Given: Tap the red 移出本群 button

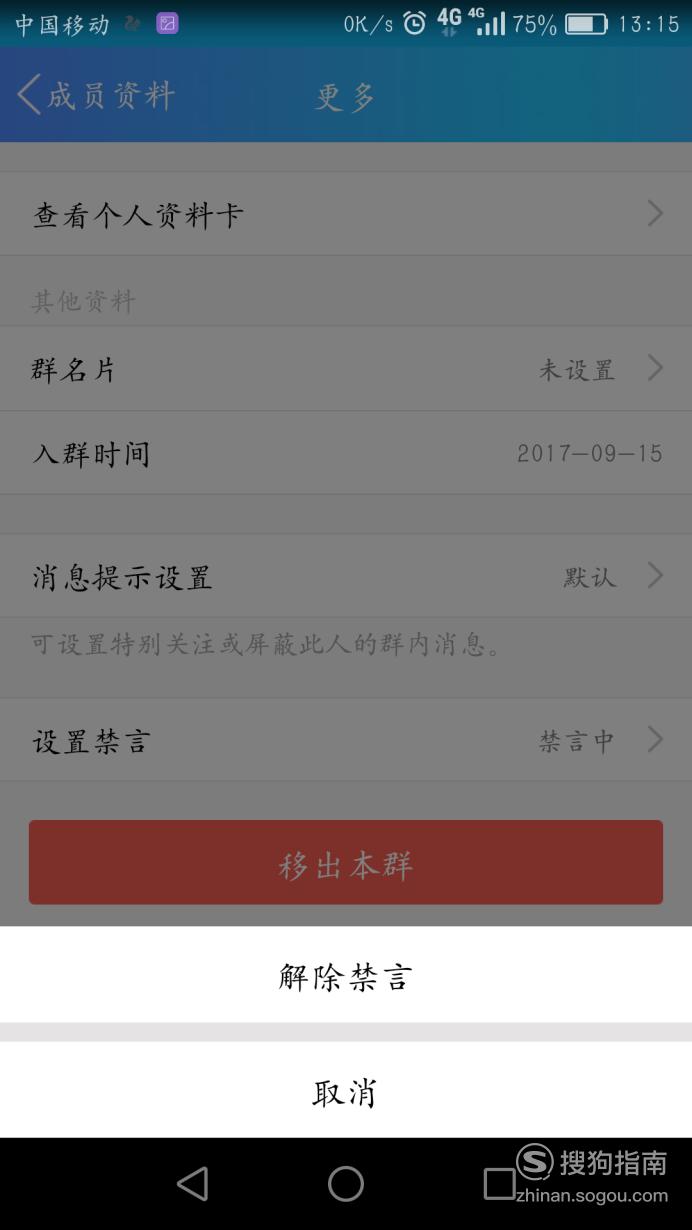Looking at the screenshot, I should tap(346, 863).
